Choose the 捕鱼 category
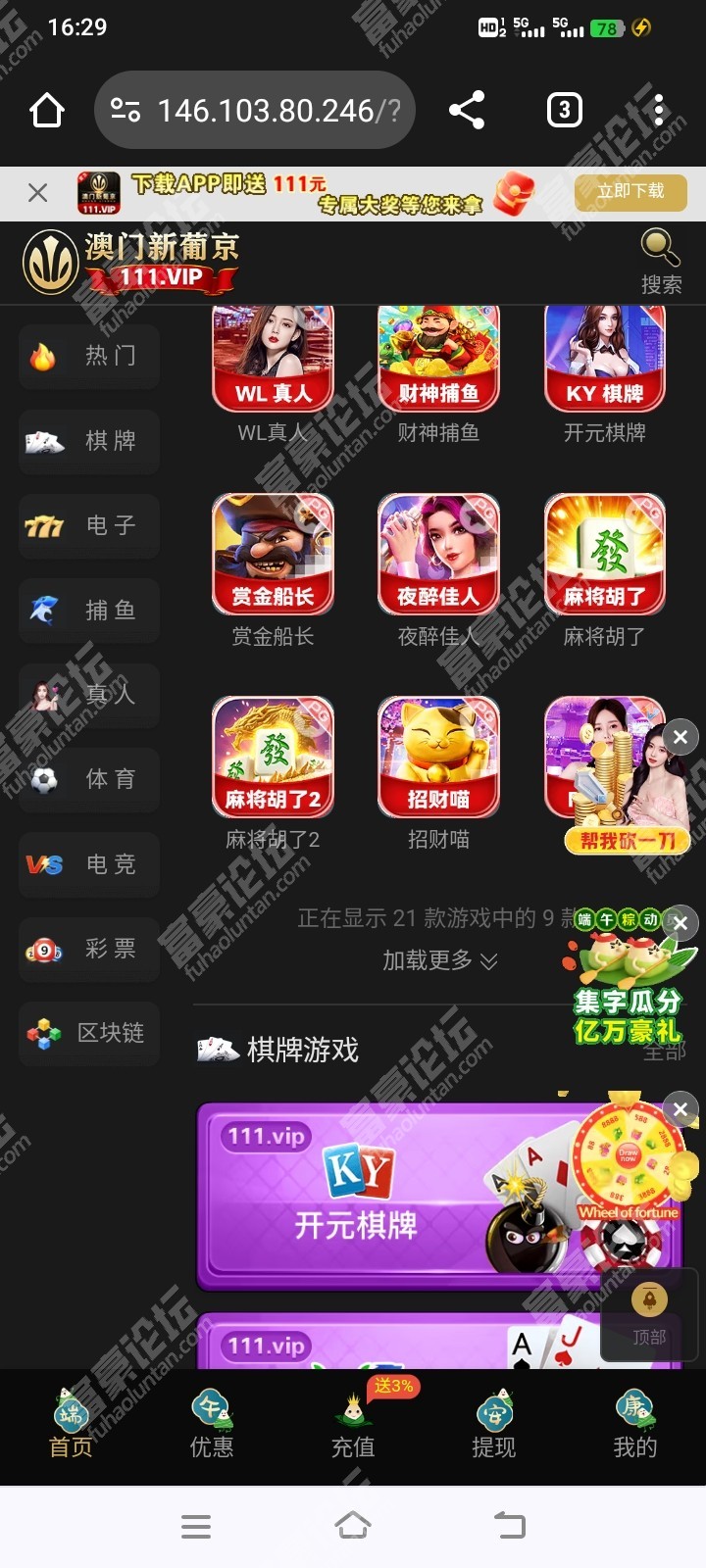This screenshot has width=706, height=1568. click(x=89, y=611)
